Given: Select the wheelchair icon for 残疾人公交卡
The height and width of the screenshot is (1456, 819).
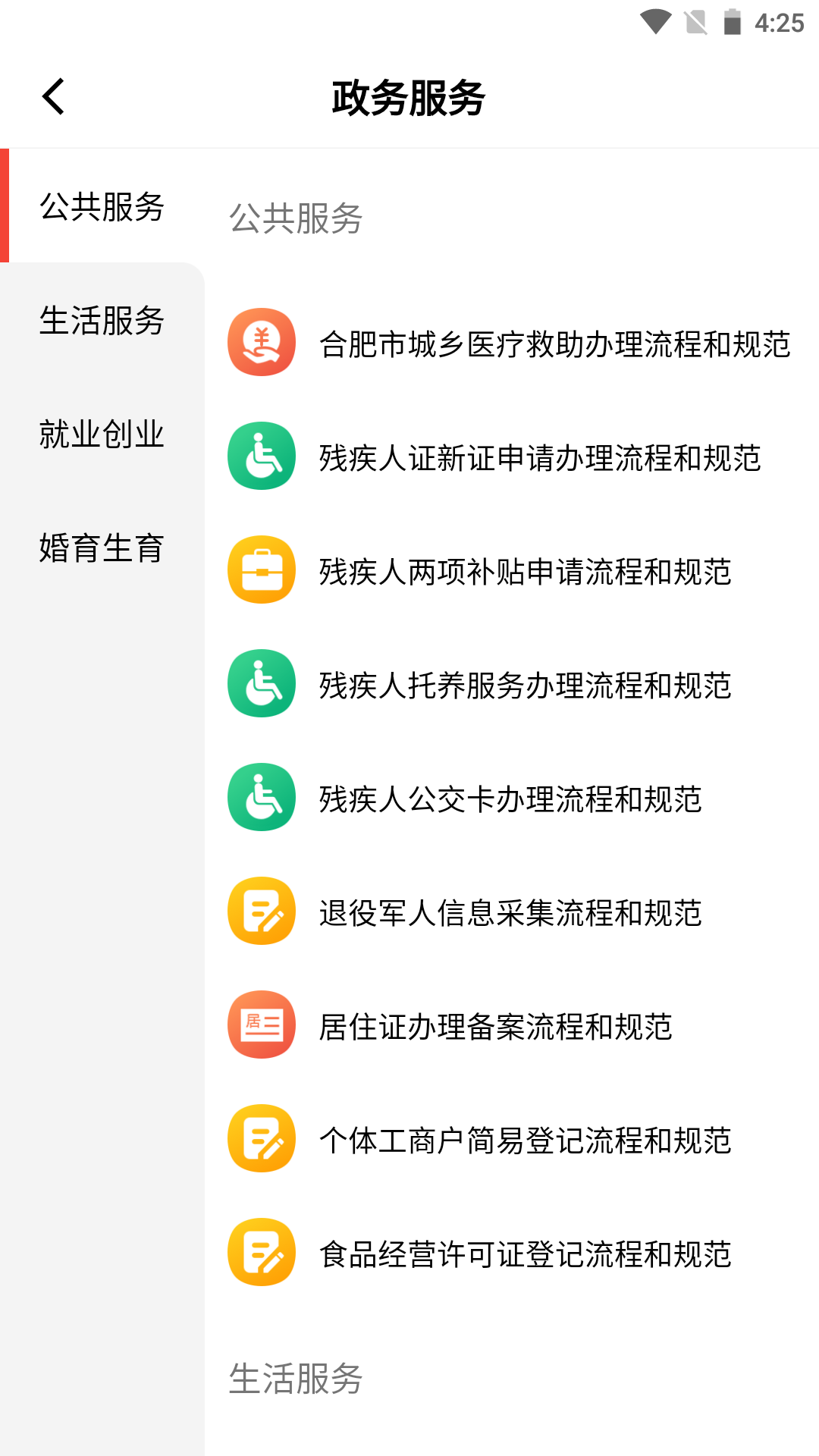Looking at the screenshot, I should 260,797.
